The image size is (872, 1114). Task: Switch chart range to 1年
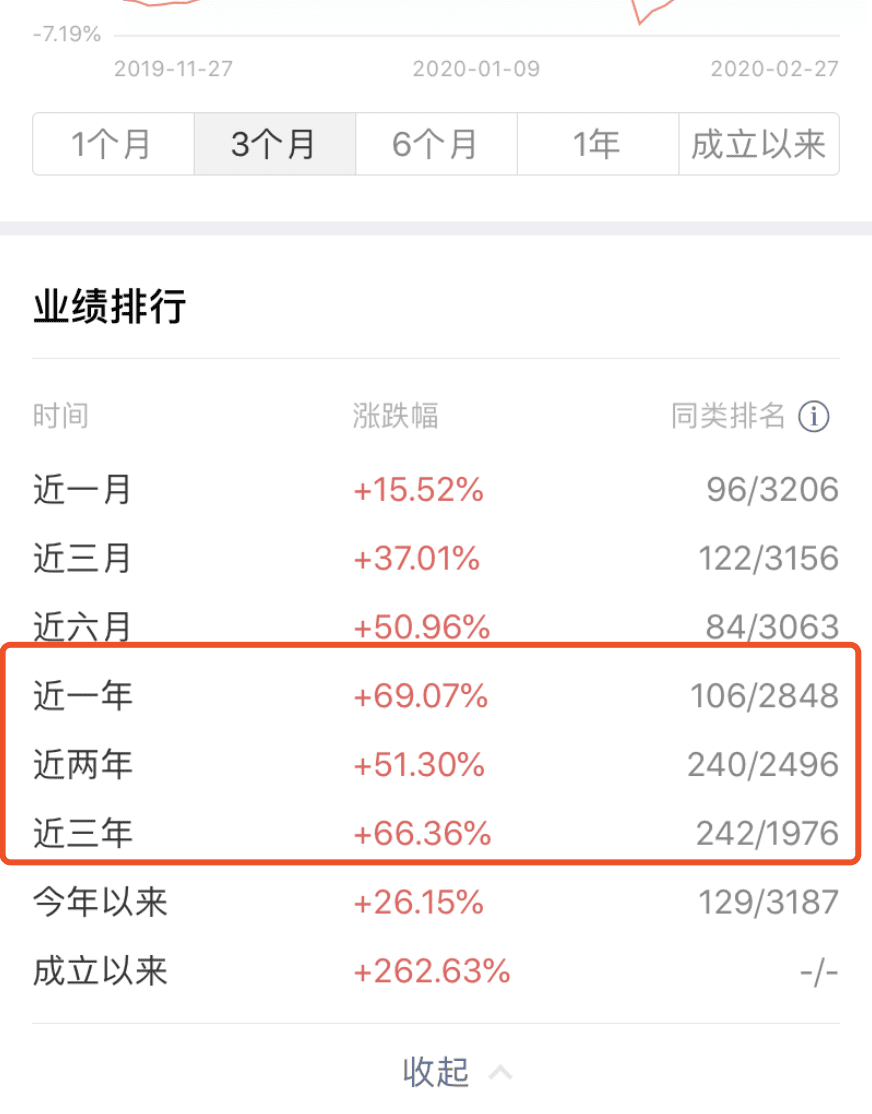[x=597, y=145]
